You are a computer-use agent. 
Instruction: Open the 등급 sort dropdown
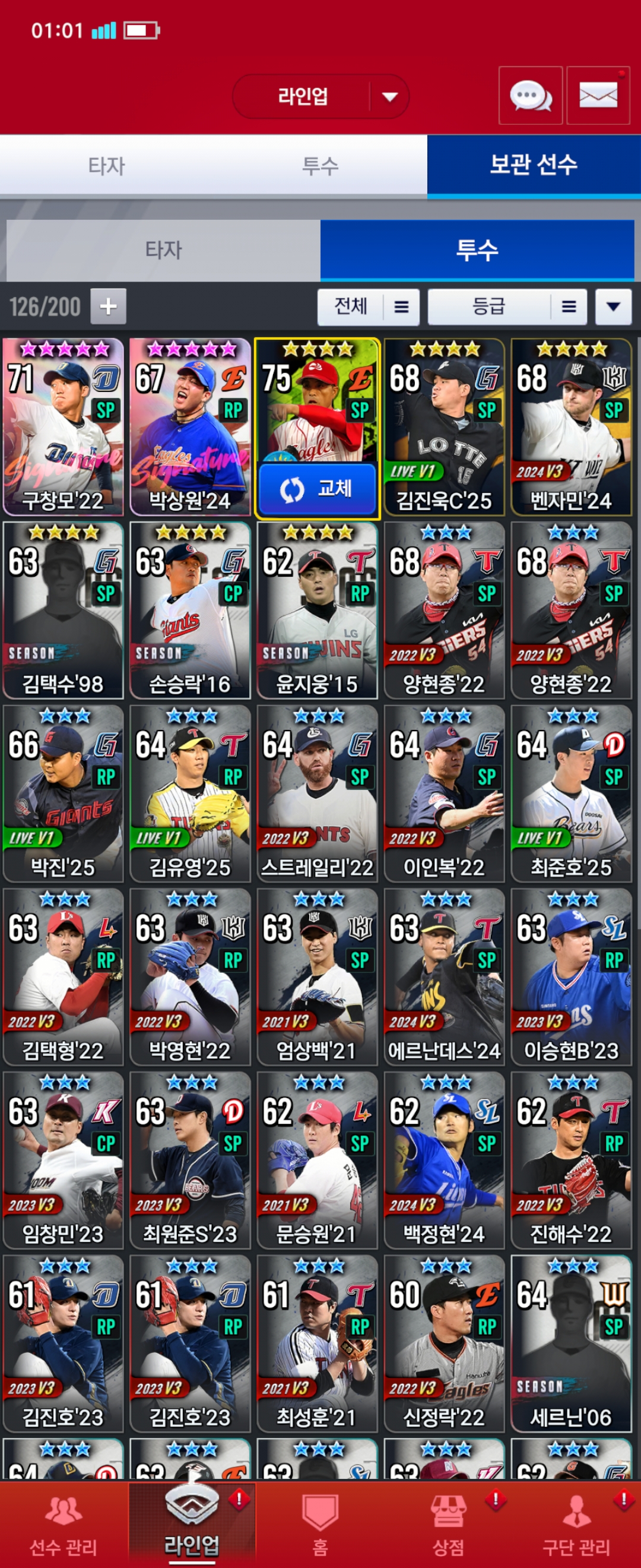(507, 307)
